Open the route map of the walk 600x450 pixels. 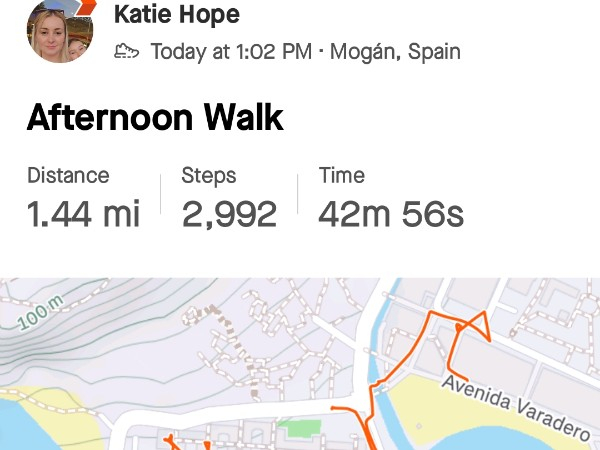pyautogui.click(x=300, y=365)
